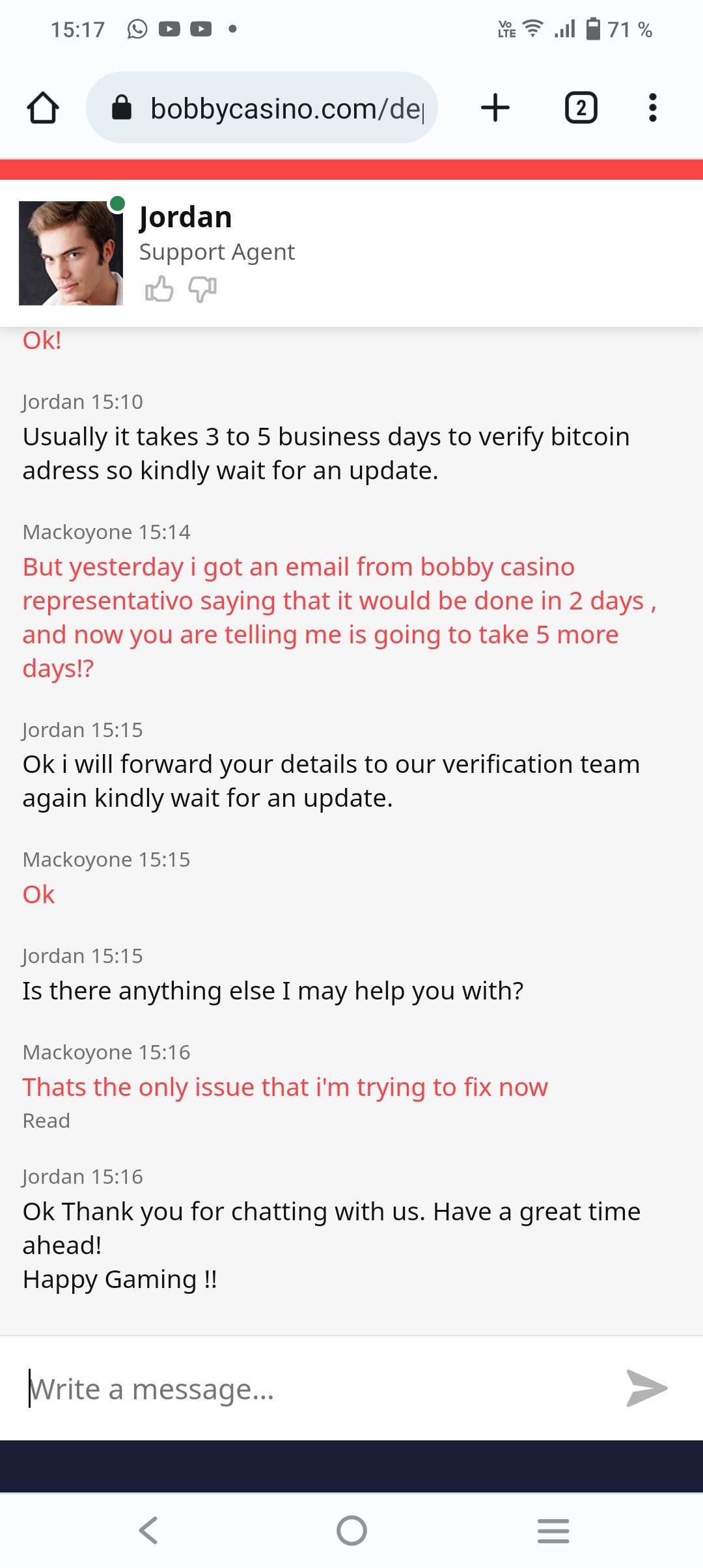This screenshot has width=703, height=1568.
Task: Open the browser overflow menu
Action: click(652, 107)
